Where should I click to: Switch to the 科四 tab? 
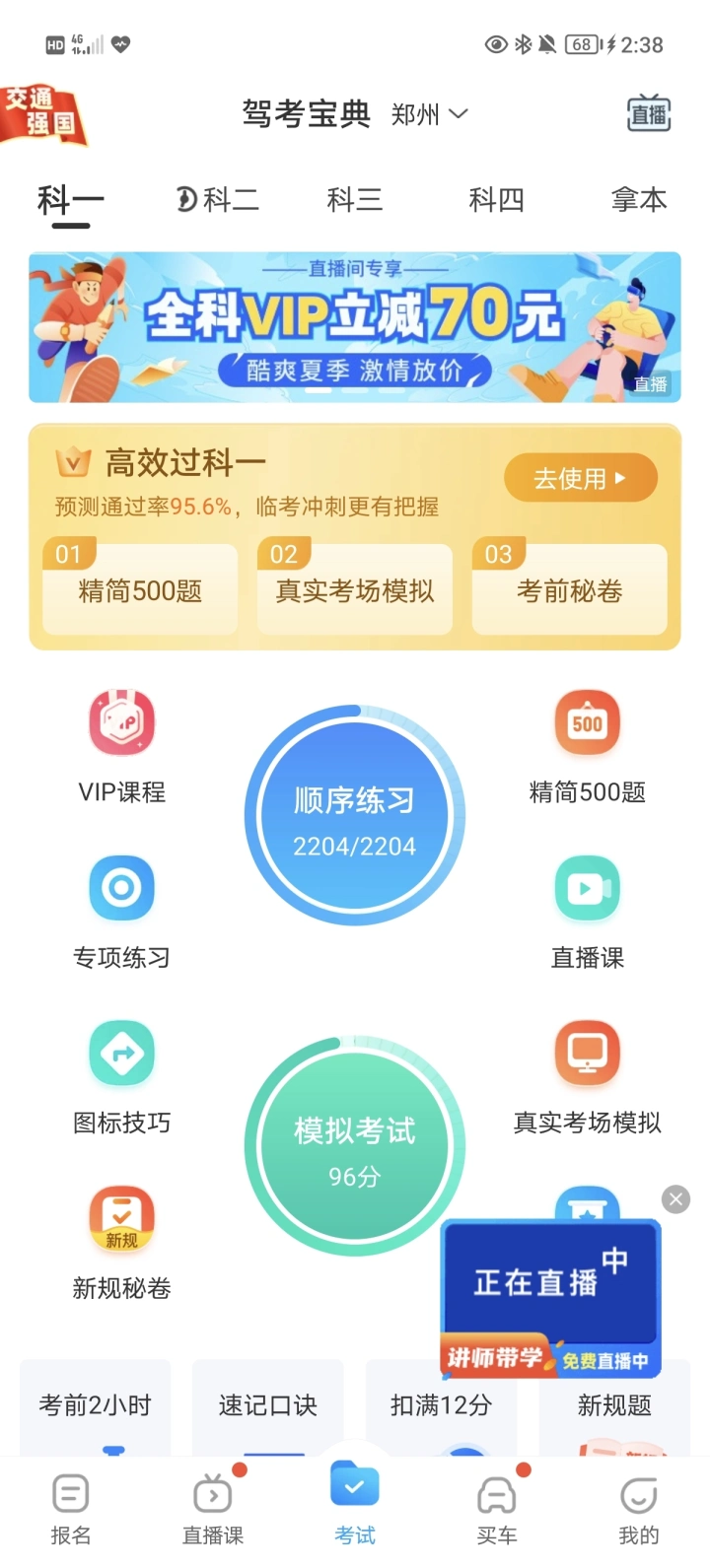tap(496, 200)
